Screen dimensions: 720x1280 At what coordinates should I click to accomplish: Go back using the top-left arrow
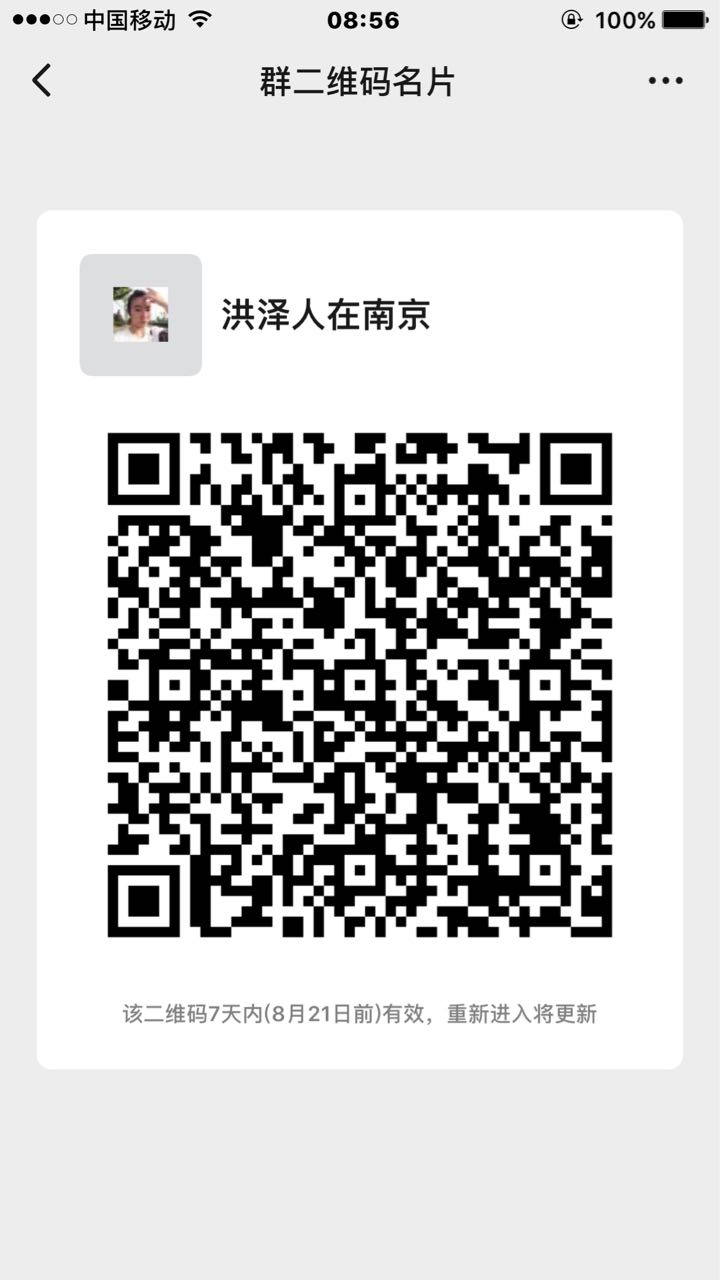(x=41, y=80)
